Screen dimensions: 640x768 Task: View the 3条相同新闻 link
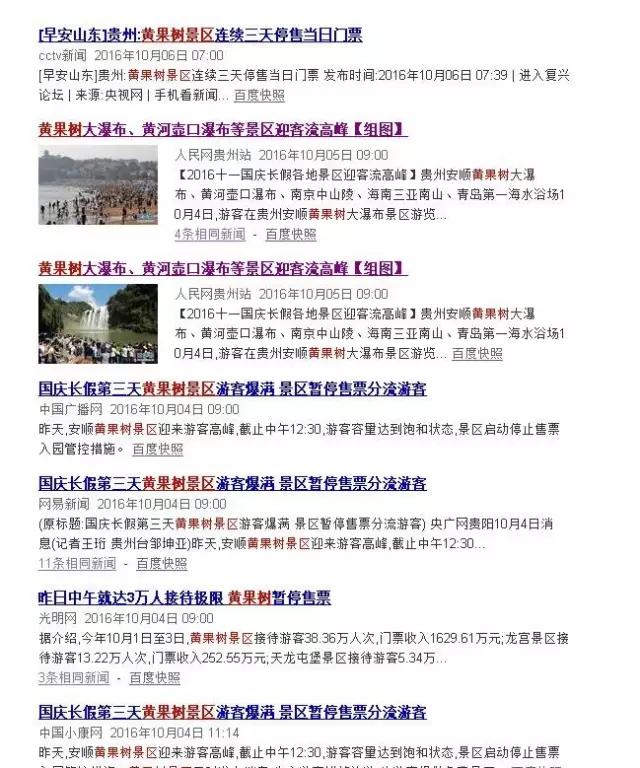74,677
